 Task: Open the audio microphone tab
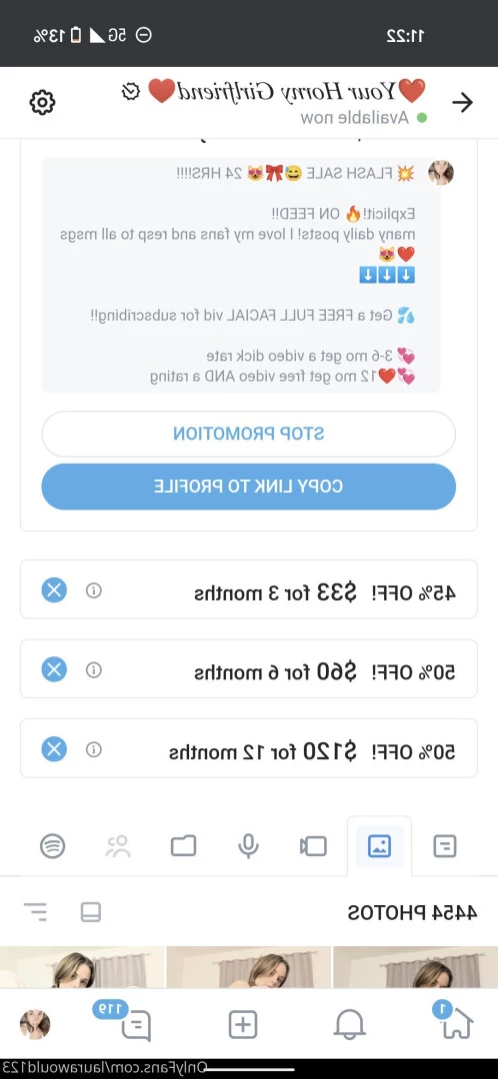(x=249, y=846)
